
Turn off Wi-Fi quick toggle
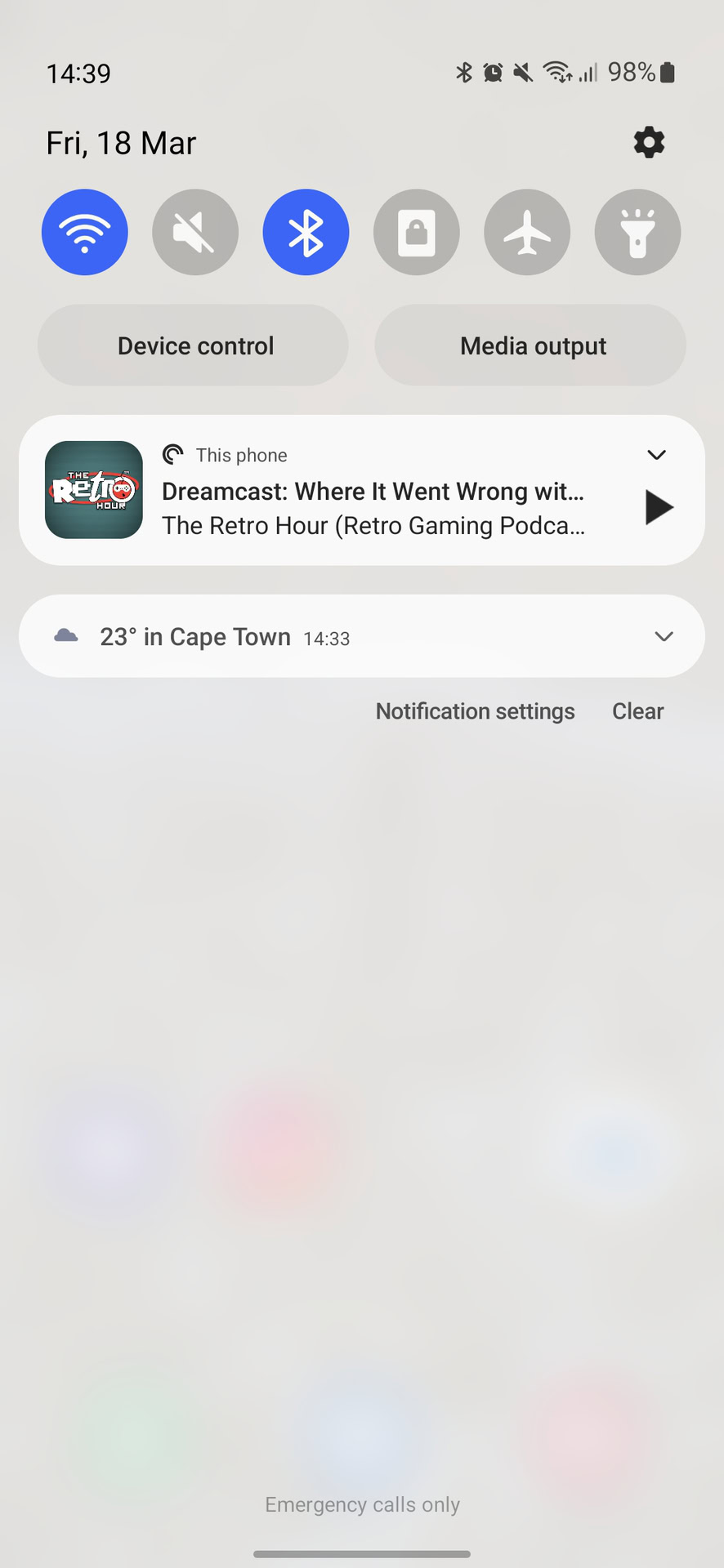coord(85,232)
